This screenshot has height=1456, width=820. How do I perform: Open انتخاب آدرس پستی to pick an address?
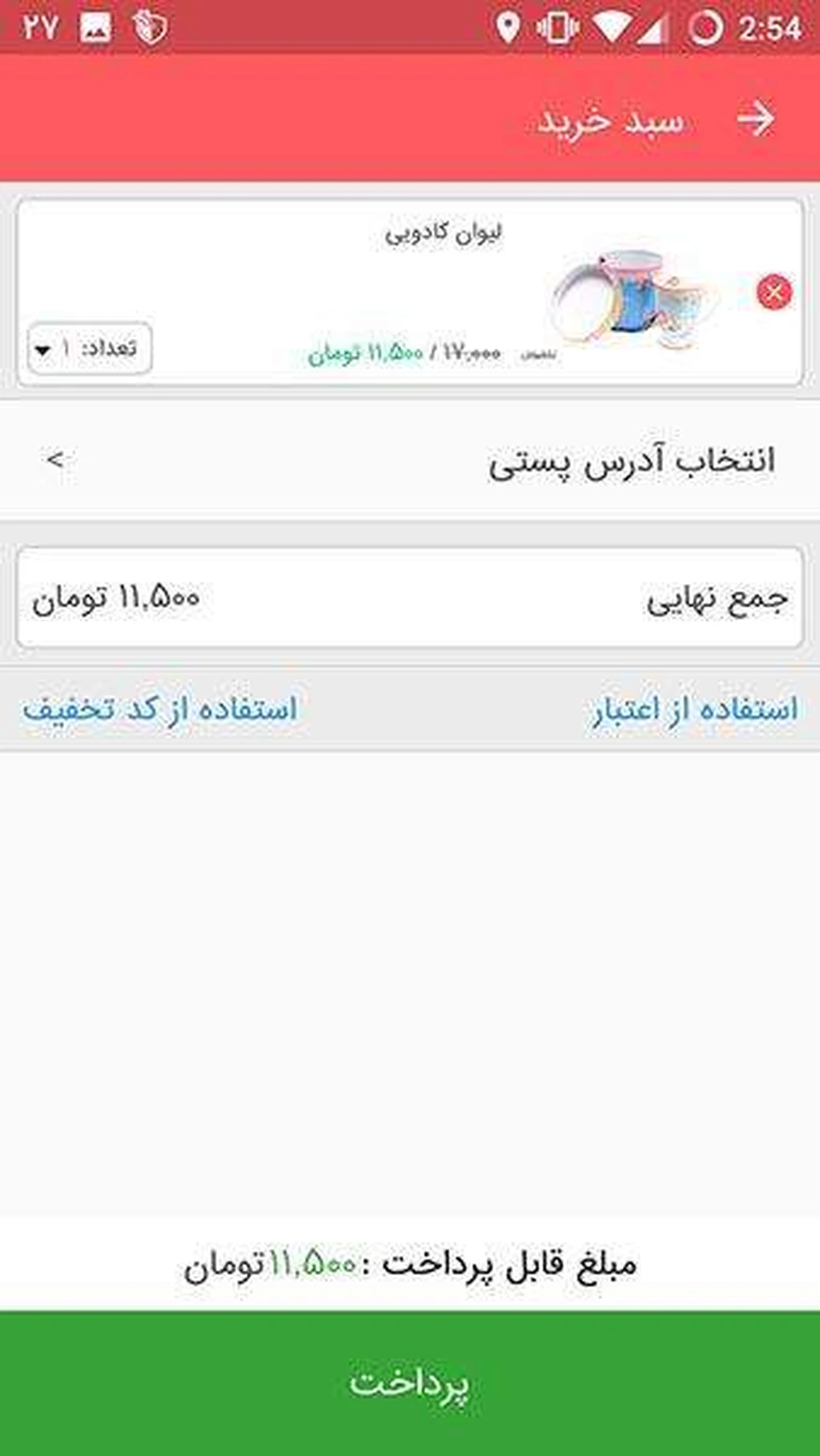point(409,461)
